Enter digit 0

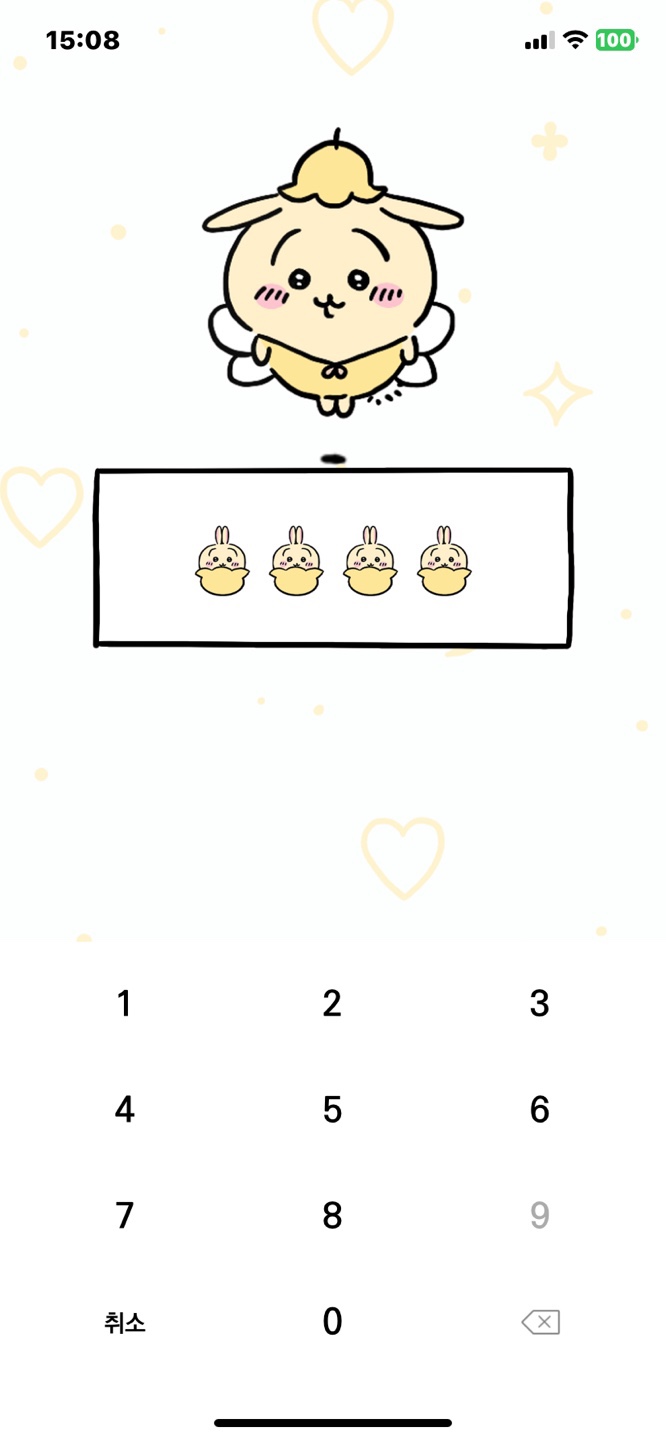(332, 1322)
